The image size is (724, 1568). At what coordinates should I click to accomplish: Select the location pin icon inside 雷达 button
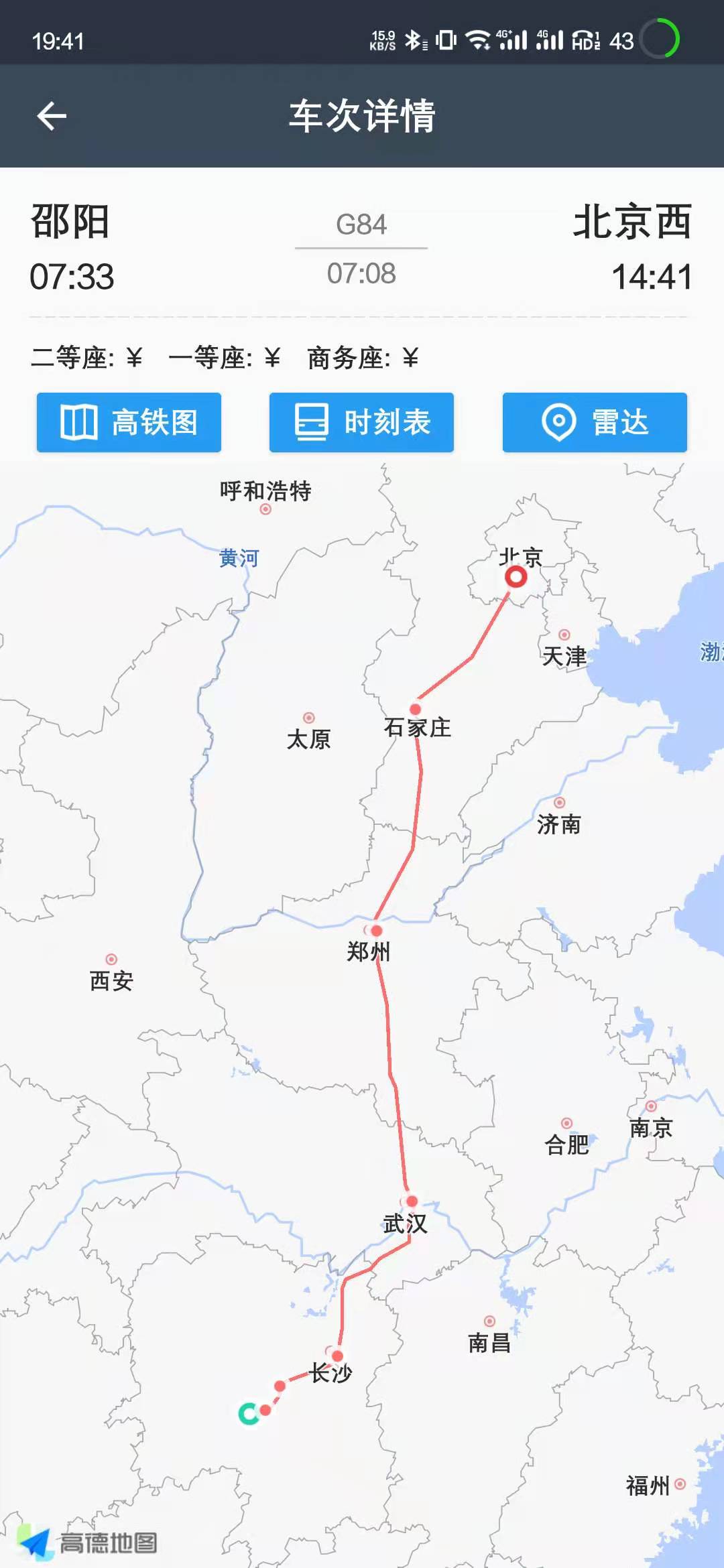click(558, 421)
